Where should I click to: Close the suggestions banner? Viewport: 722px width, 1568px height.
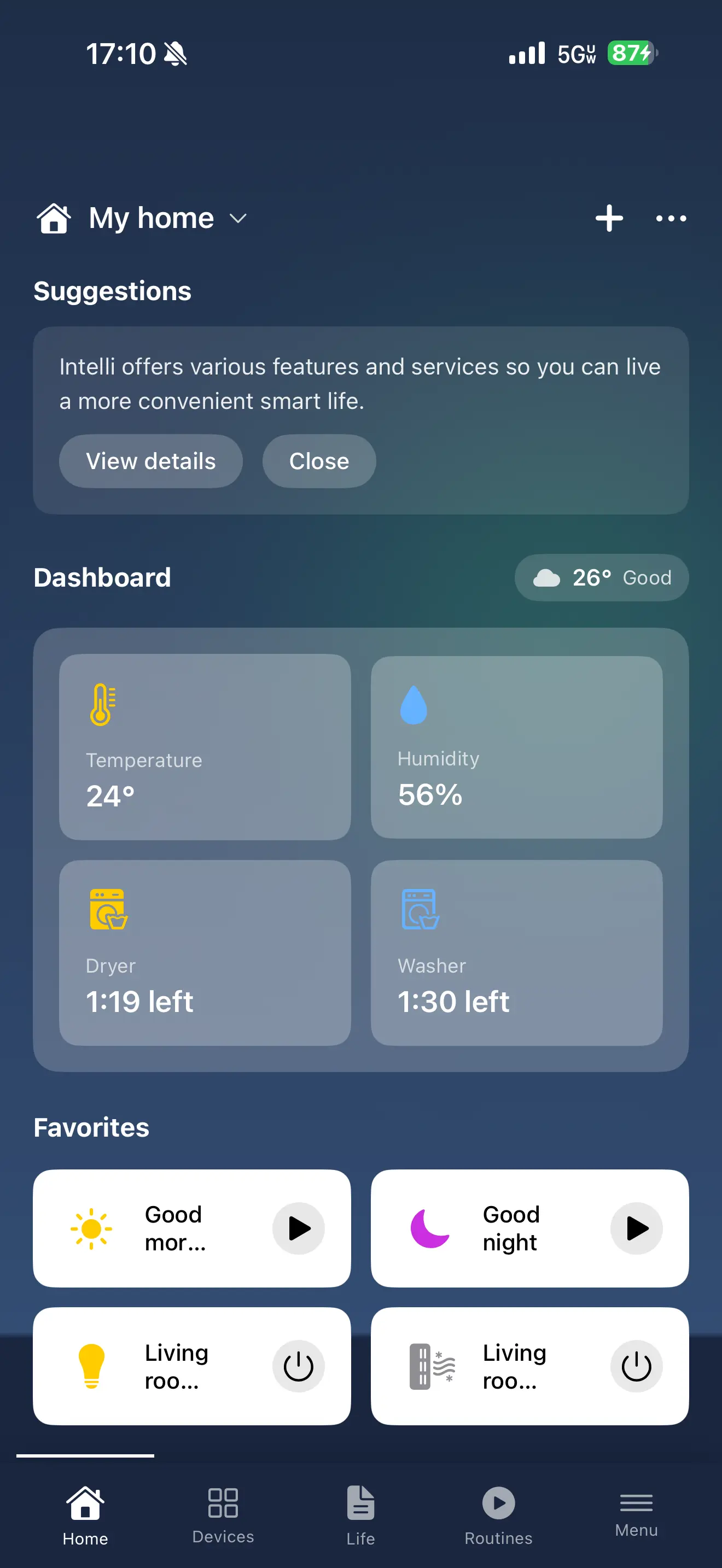click(x=319, y=461)
